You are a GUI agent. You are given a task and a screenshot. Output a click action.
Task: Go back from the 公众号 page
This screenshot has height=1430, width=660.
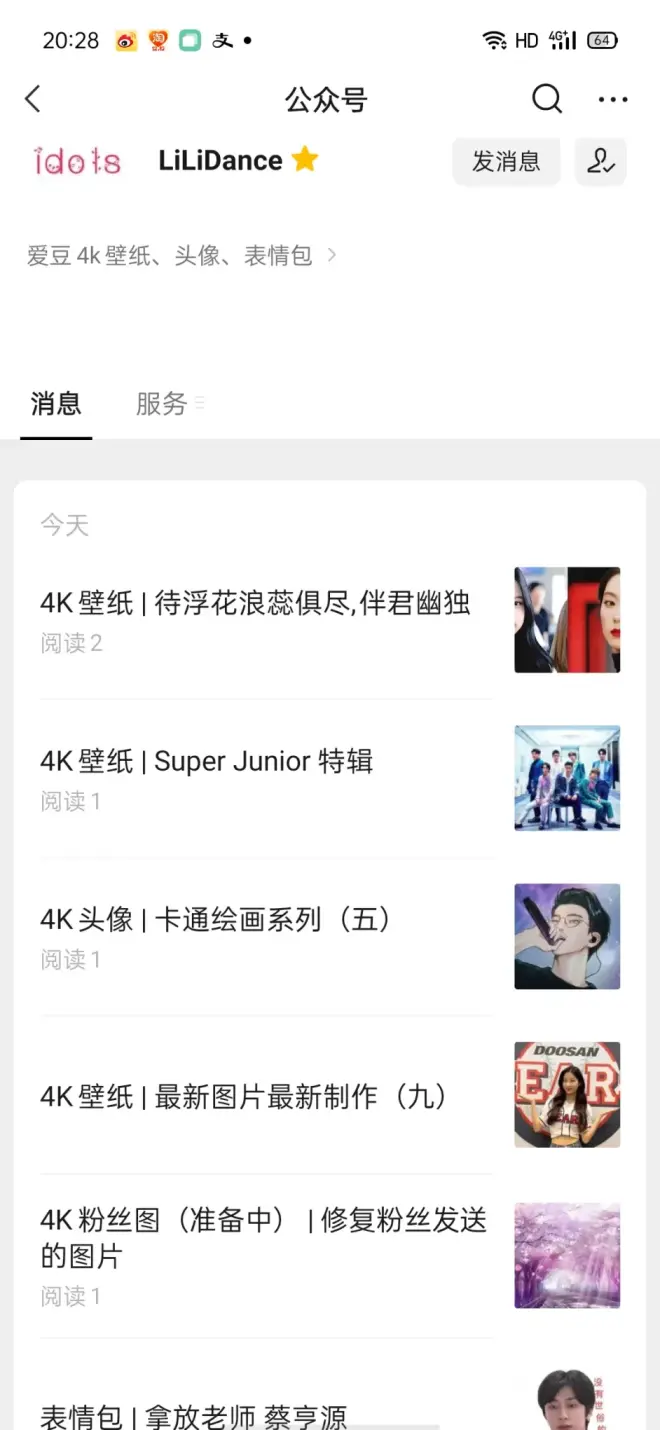[x=33, y=99]
